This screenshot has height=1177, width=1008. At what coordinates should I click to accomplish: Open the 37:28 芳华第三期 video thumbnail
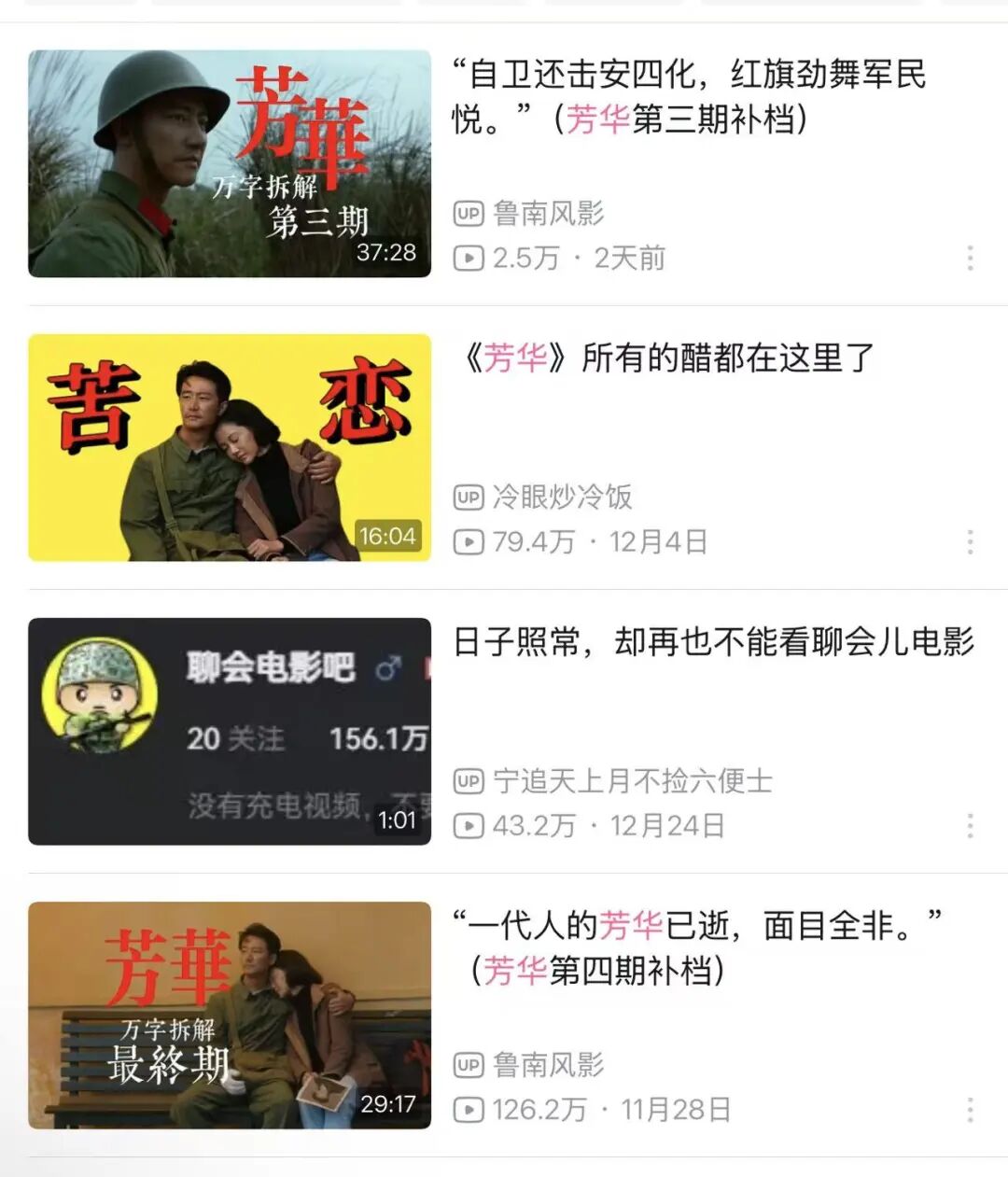(x=230, y=164)
